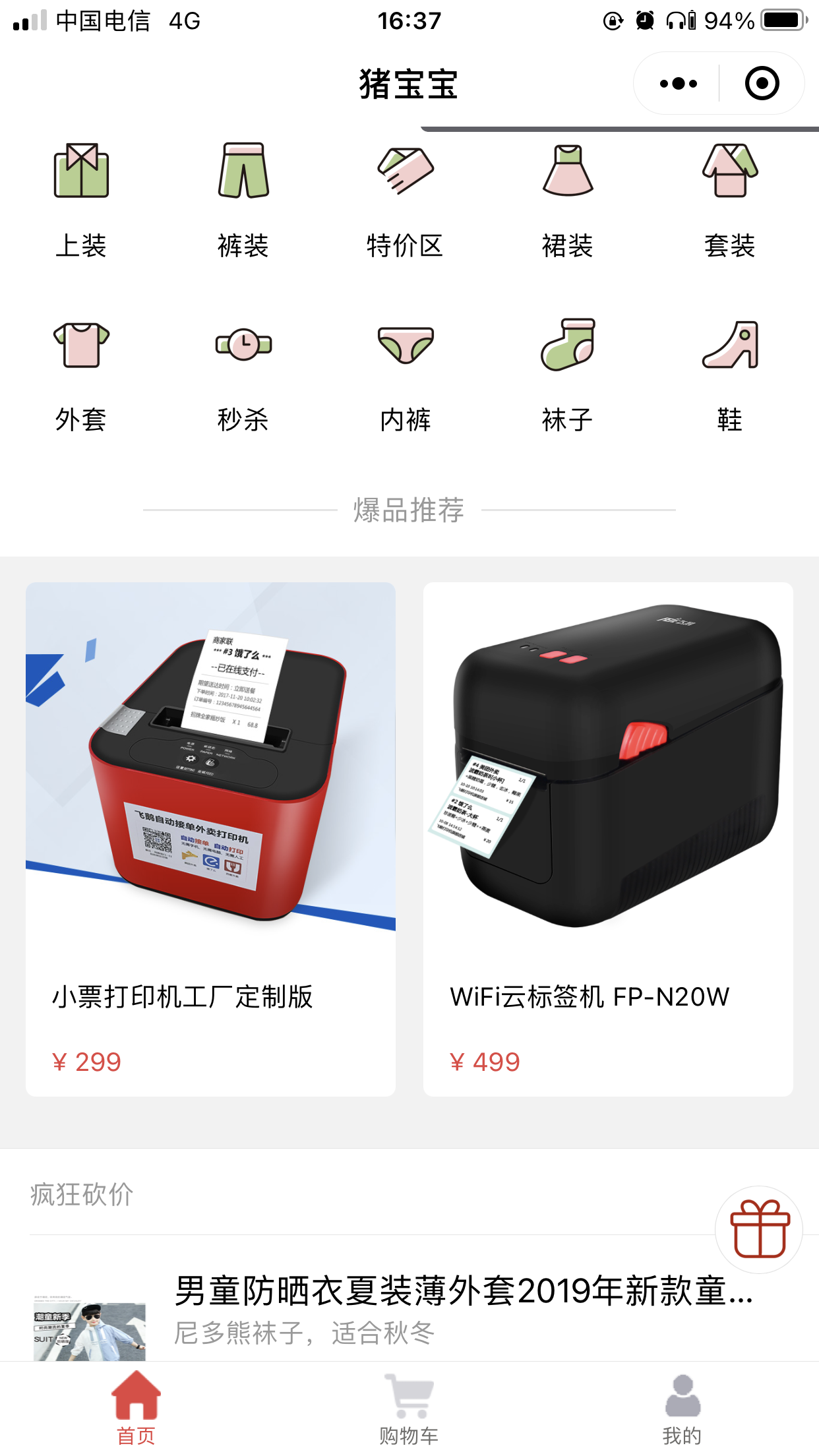819x1456 pixels.
Task: View the WiFi云标签机 FP-N20W product card
Action: click(x=608, y=837)
